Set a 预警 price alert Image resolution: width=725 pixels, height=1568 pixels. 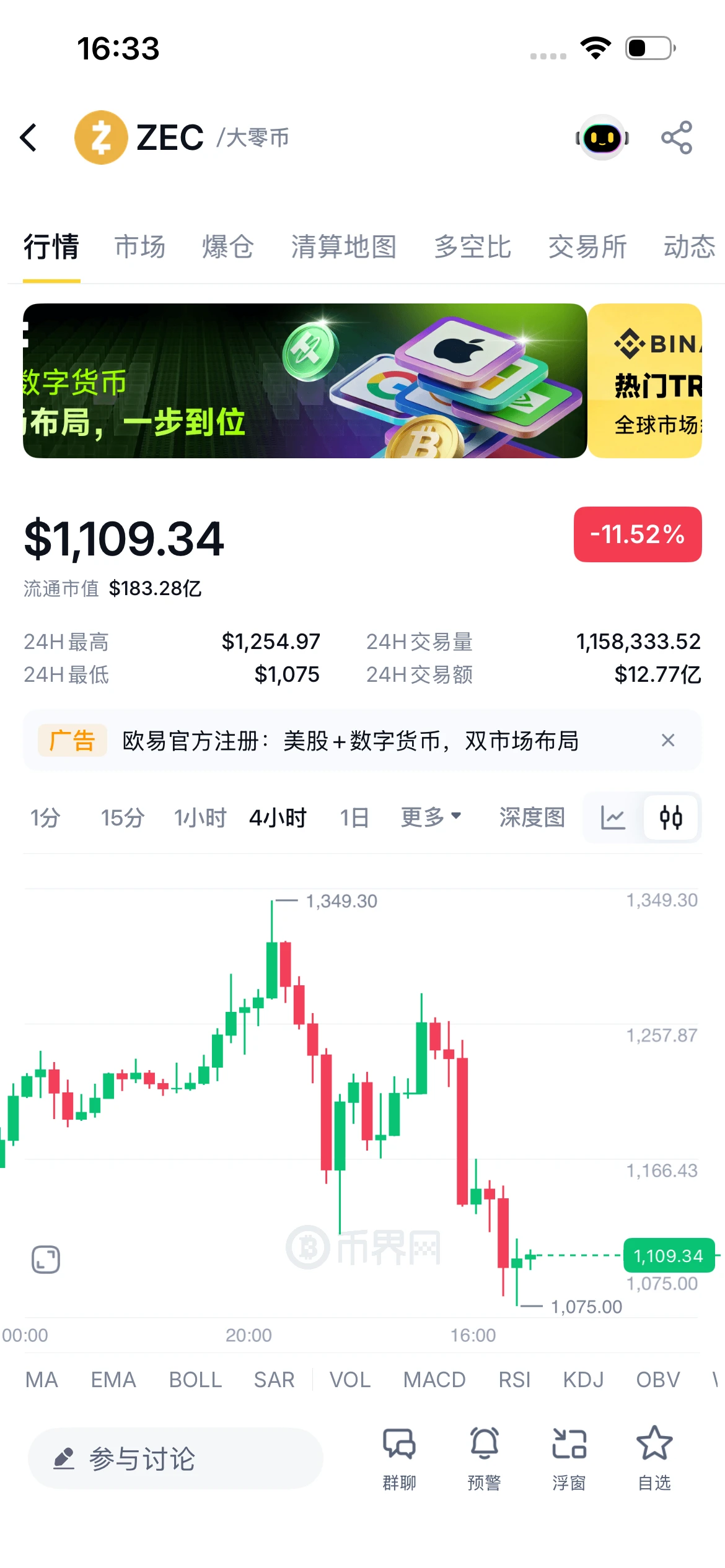(x=484, y=1458)
